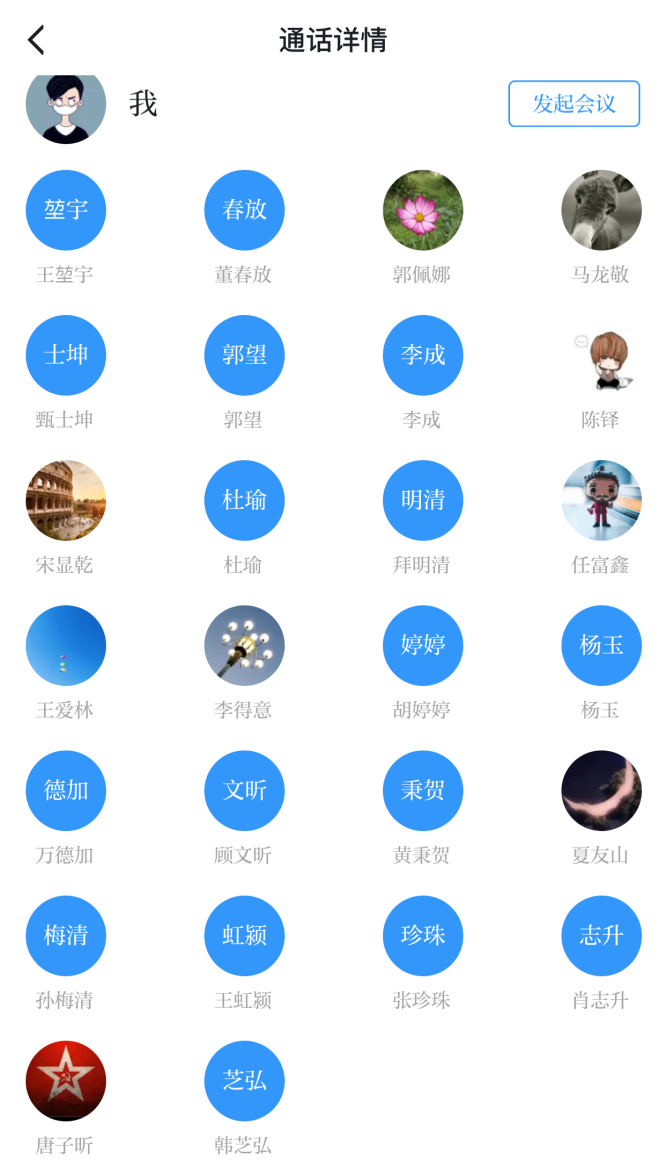The height and width of the screenshot is (1160, 666).
Task: Open 任富鑫's profile
Action: click(601, 500)
